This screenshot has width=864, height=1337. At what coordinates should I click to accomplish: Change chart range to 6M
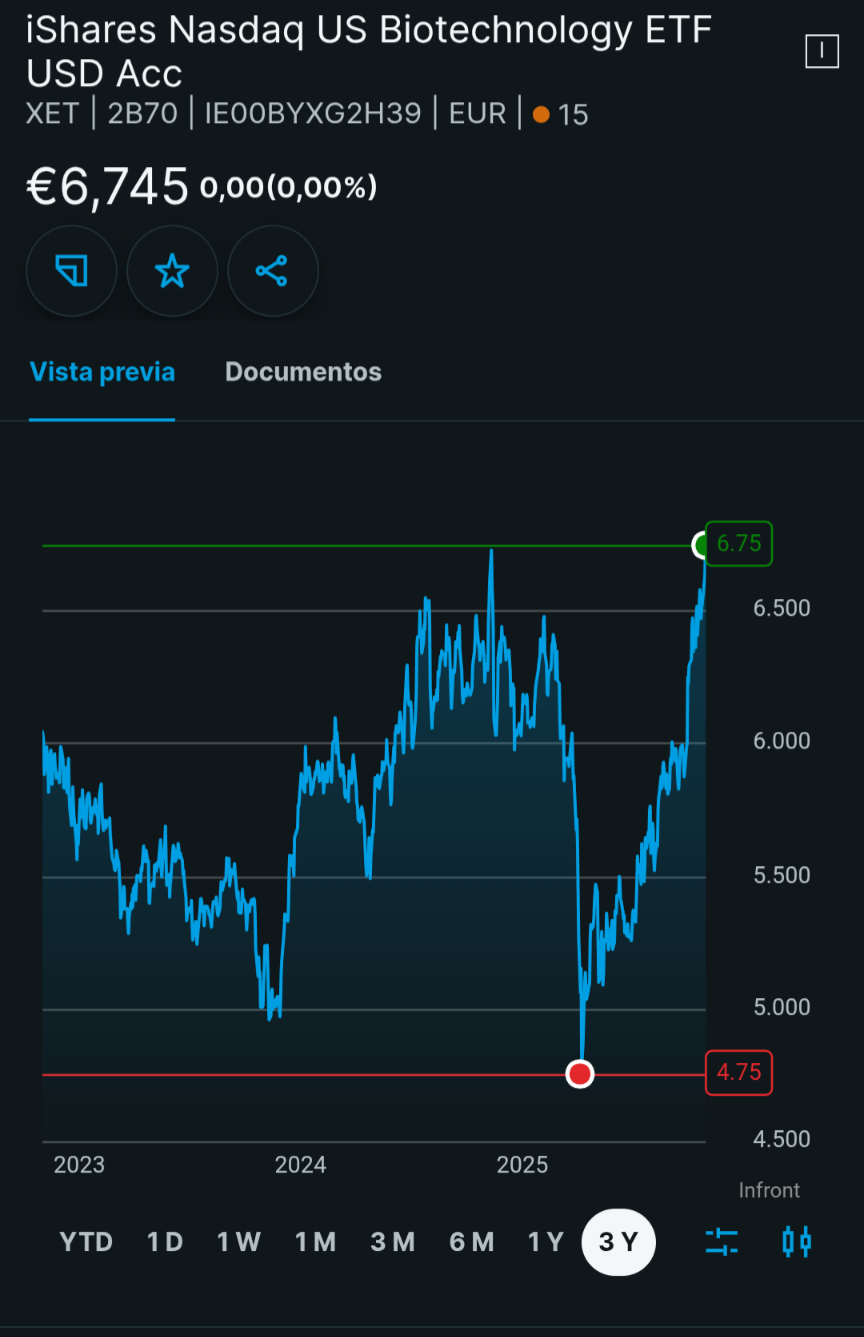pyautogui.click(x=471, y=1242)
